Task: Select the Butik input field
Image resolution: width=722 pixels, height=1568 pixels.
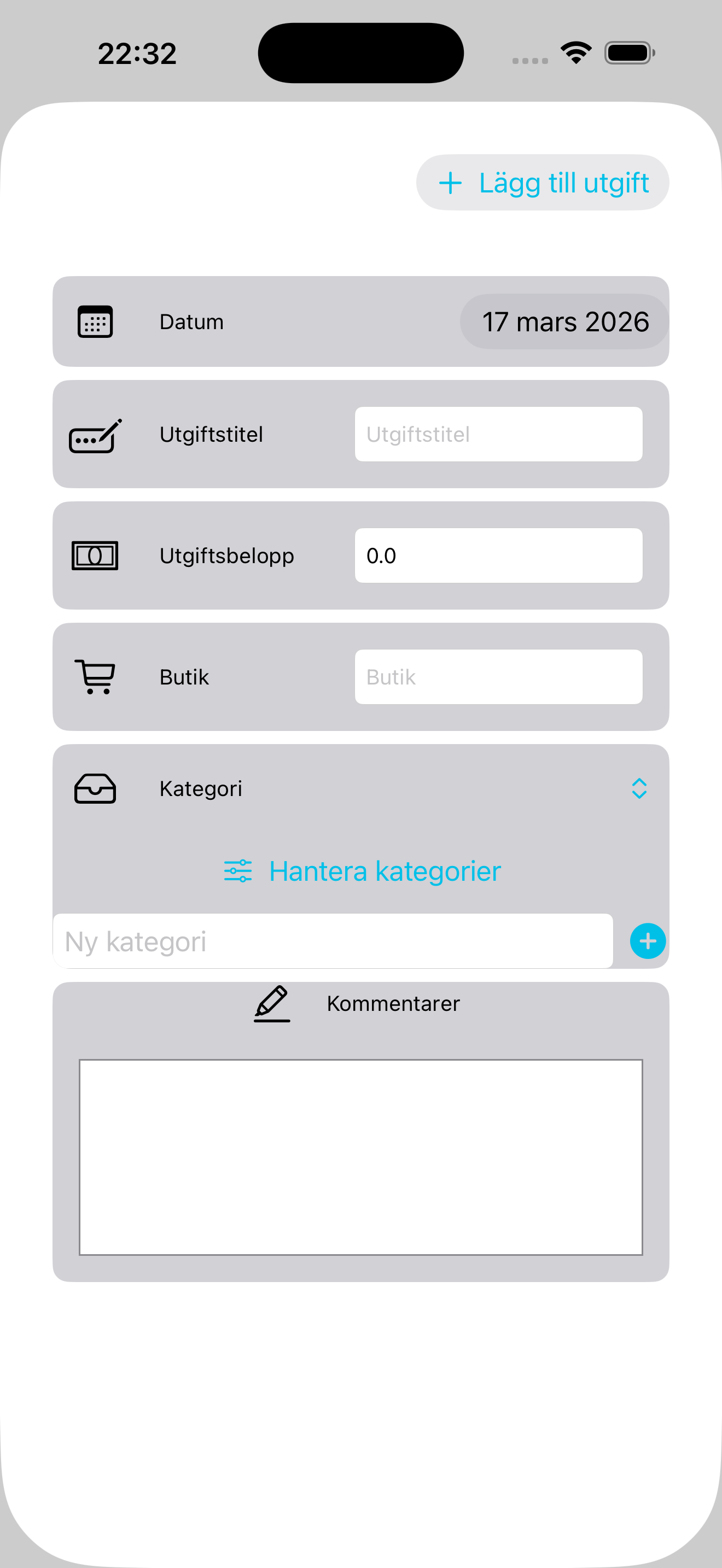Action: coord(498,677)
